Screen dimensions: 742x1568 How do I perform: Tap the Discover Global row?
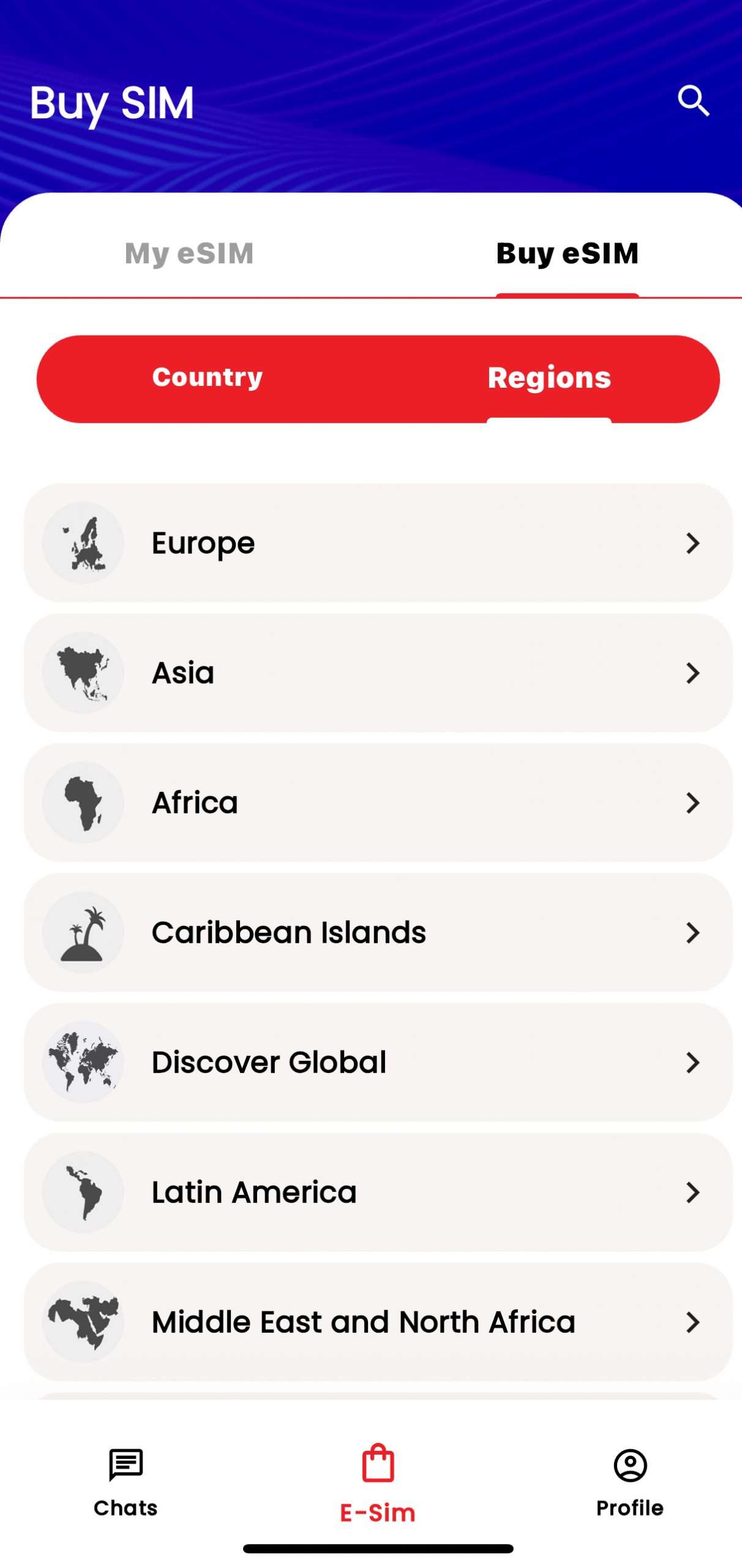(378, 1062)
